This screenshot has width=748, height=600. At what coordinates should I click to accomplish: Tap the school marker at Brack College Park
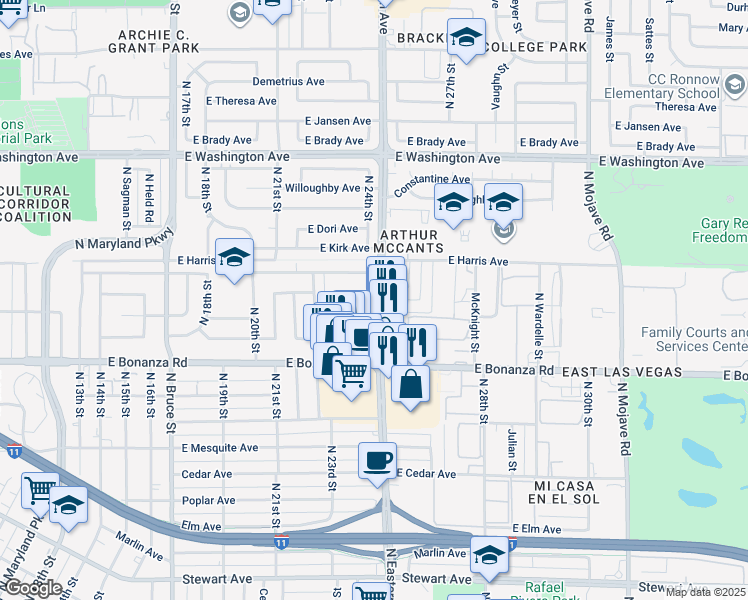(467, 37)
